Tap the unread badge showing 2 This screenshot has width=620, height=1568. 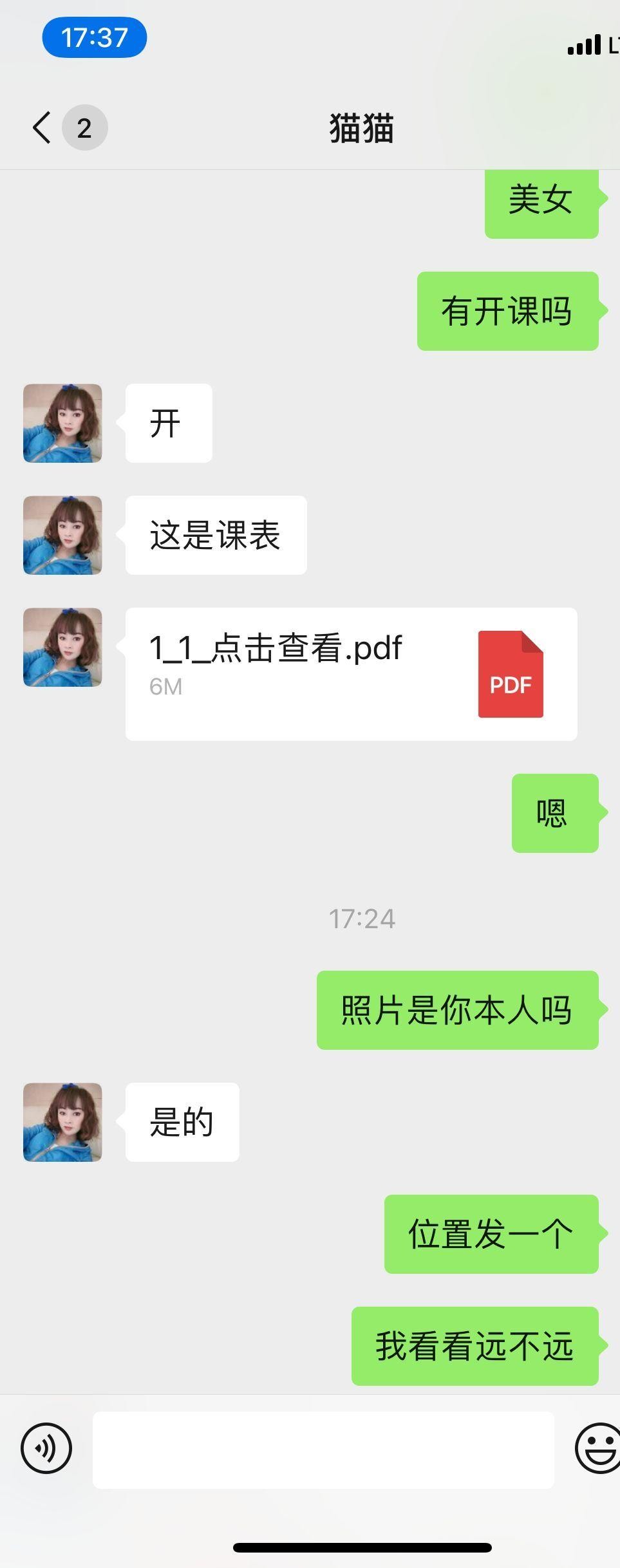(x=84, y=127)
